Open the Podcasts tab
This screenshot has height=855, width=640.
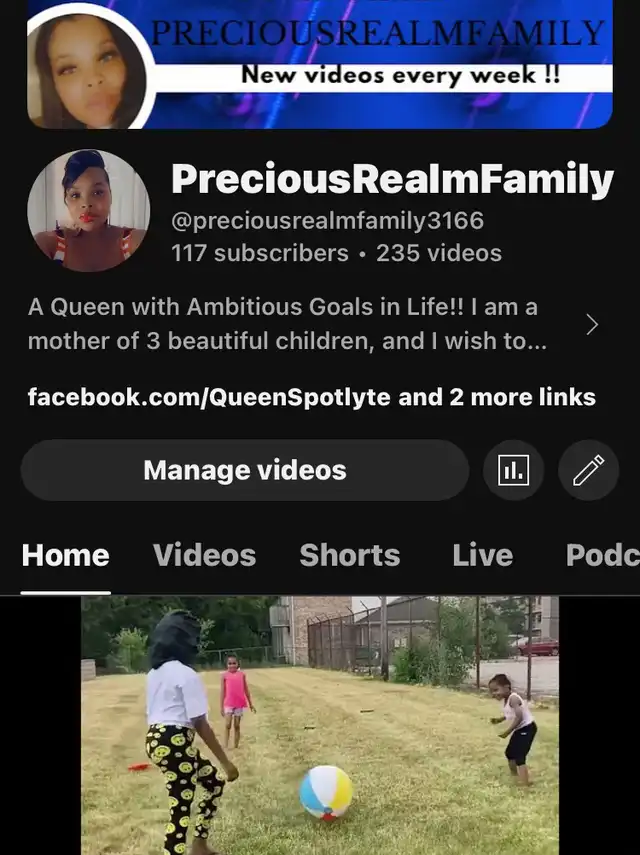(x=602, y=555)
